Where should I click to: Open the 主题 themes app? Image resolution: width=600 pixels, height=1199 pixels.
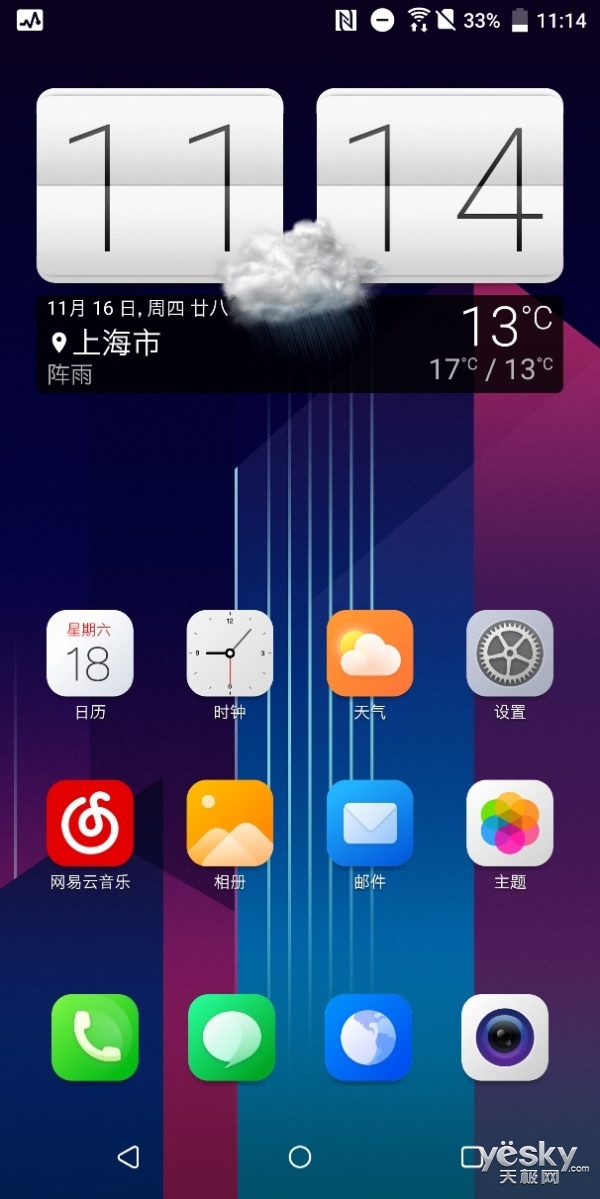coord(510,823)
